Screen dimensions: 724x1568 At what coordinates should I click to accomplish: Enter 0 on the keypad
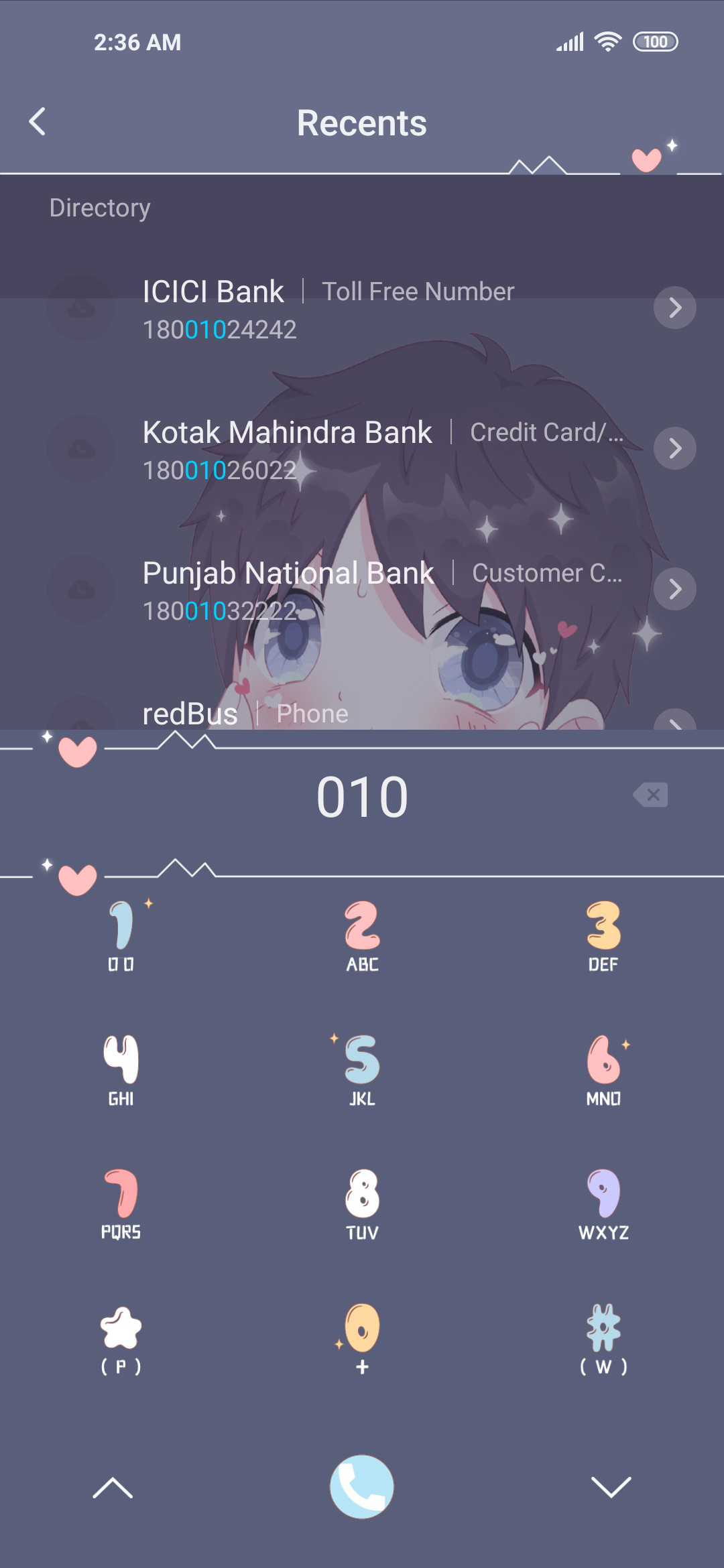coord(362,1338)
